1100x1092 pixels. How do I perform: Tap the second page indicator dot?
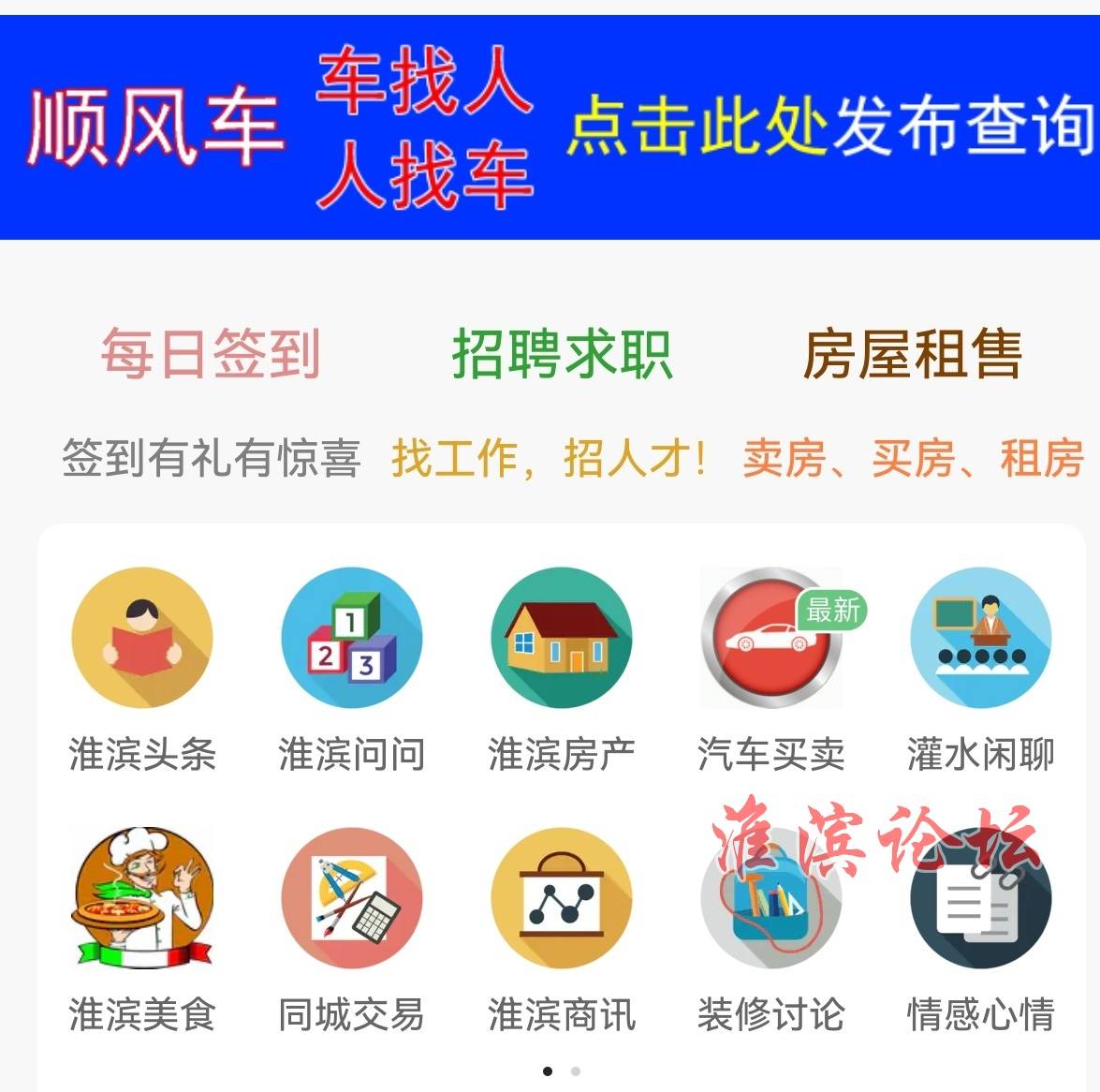coord(576,1071)
